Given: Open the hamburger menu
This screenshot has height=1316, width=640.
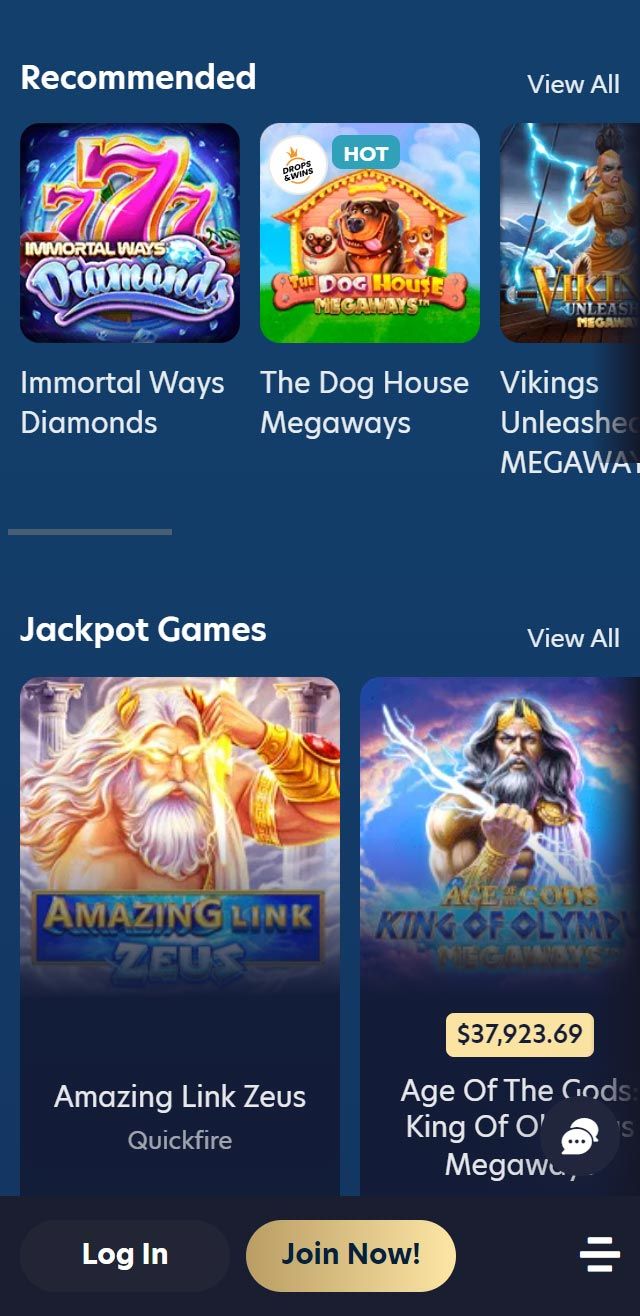Looking at the screenshot, I should 600,1254.
